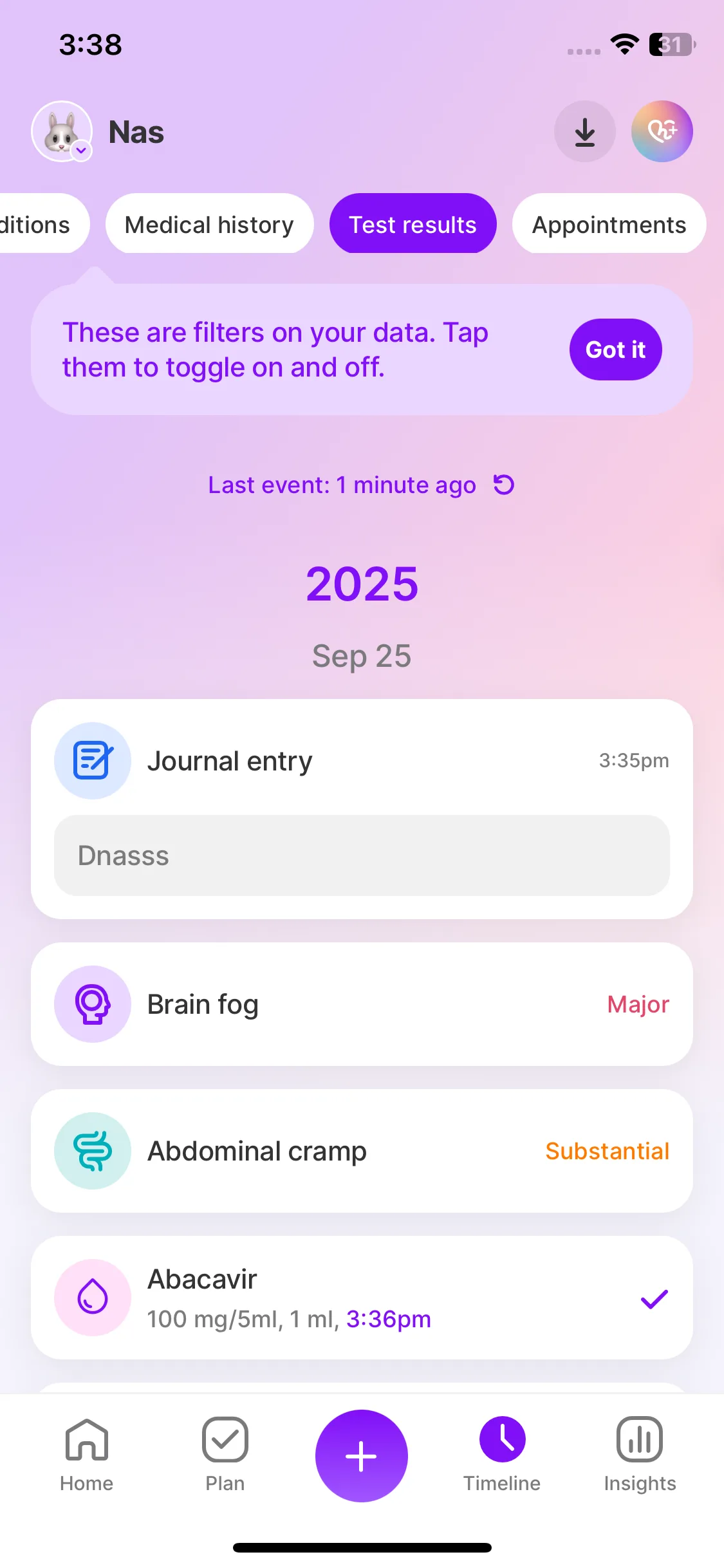
Task: Open the Nas profile switcher avatar
Action: (x=62, y=131)
